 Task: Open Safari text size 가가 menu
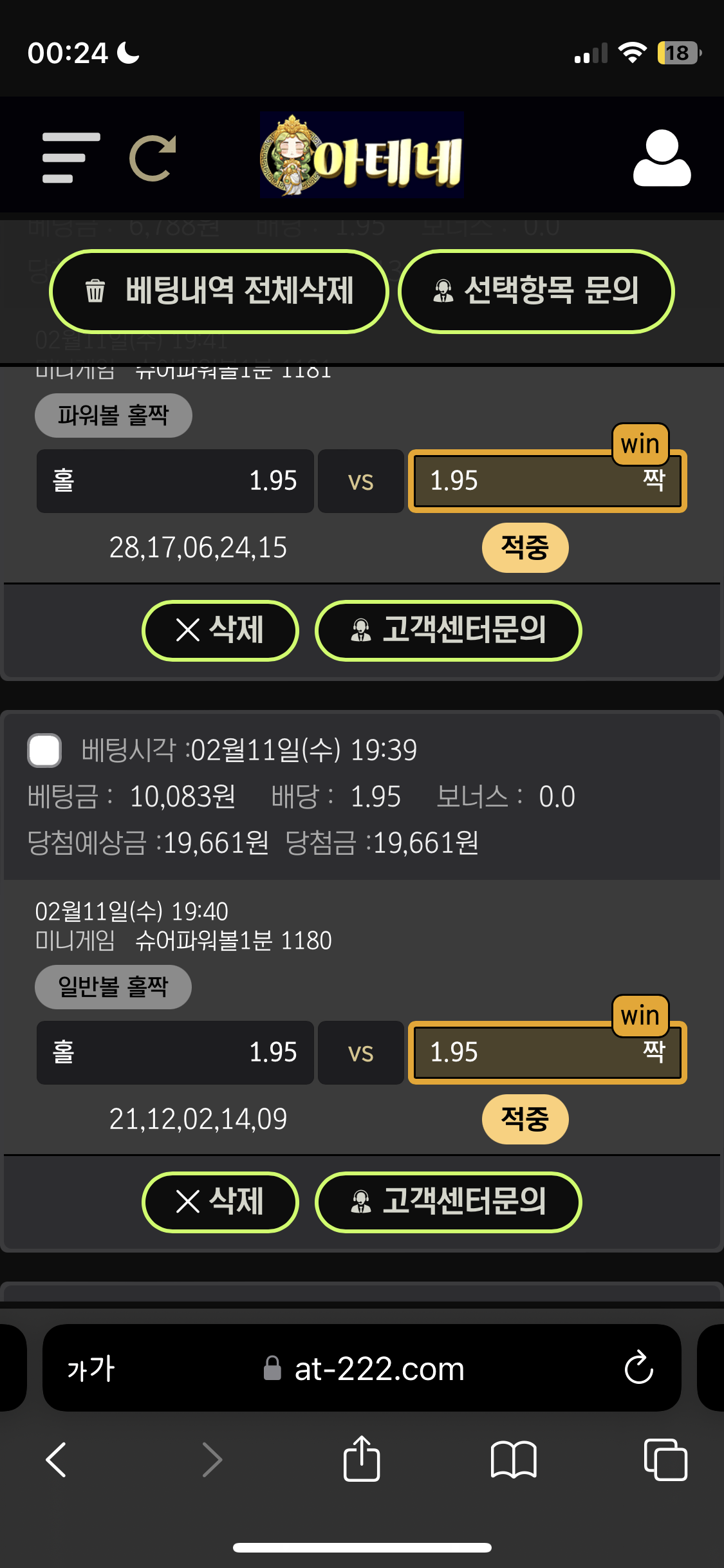[x=91, y=1368]
